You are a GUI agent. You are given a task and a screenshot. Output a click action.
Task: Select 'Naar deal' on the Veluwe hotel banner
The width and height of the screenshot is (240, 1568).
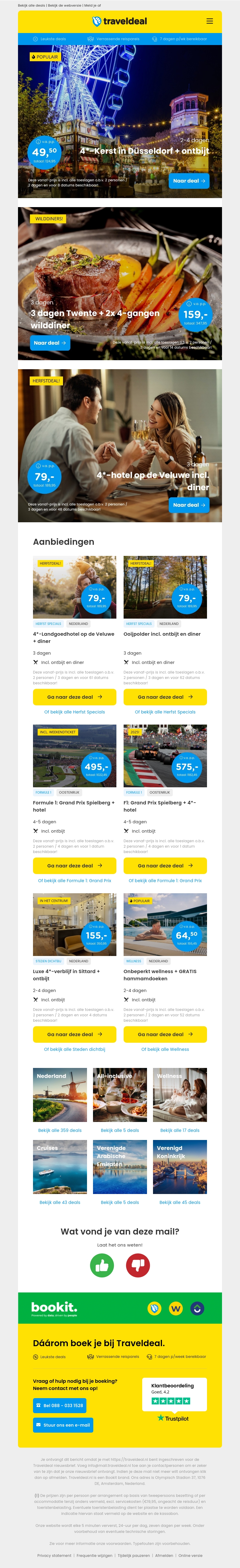click(x=189, y=505)
